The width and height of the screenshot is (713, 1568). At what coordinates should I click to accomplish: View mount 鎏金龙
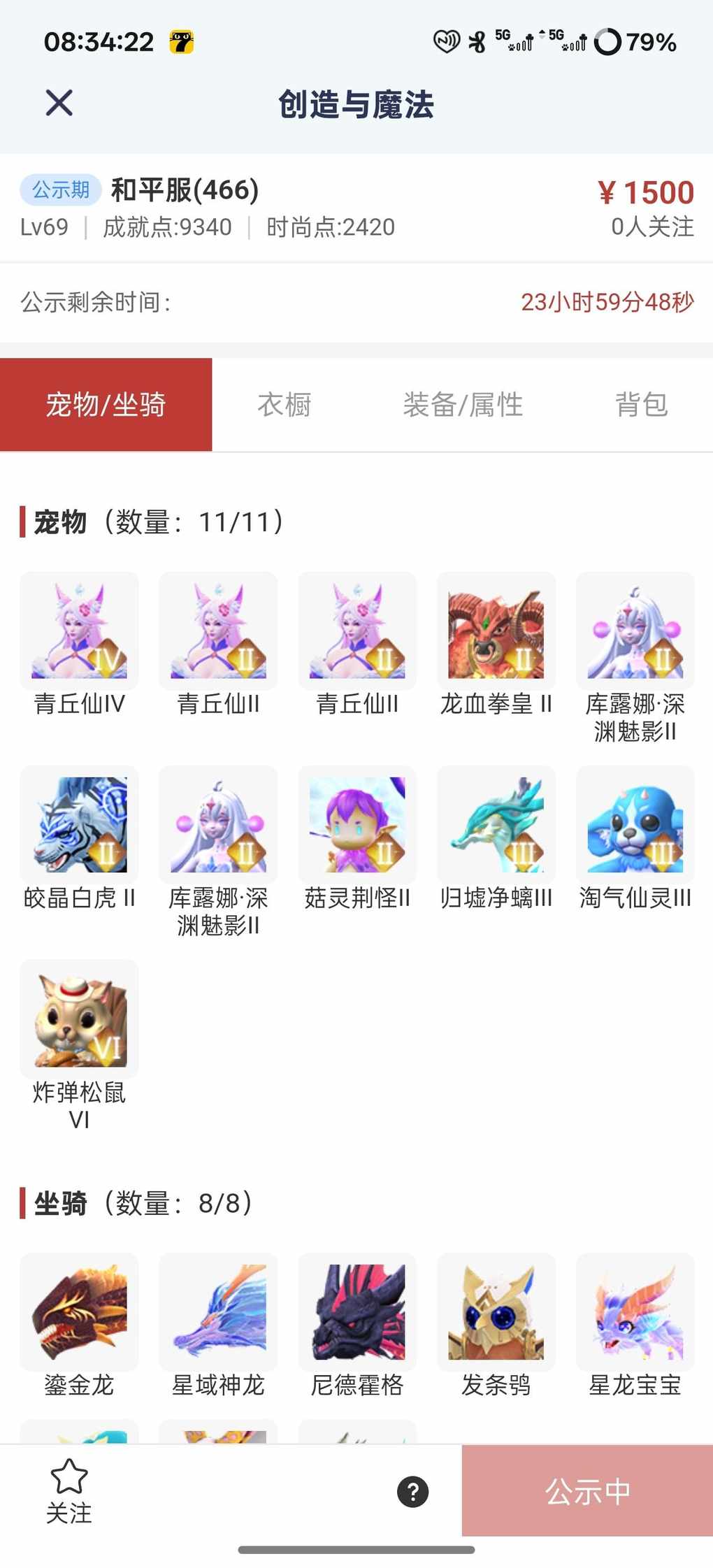pos(79,1312)
